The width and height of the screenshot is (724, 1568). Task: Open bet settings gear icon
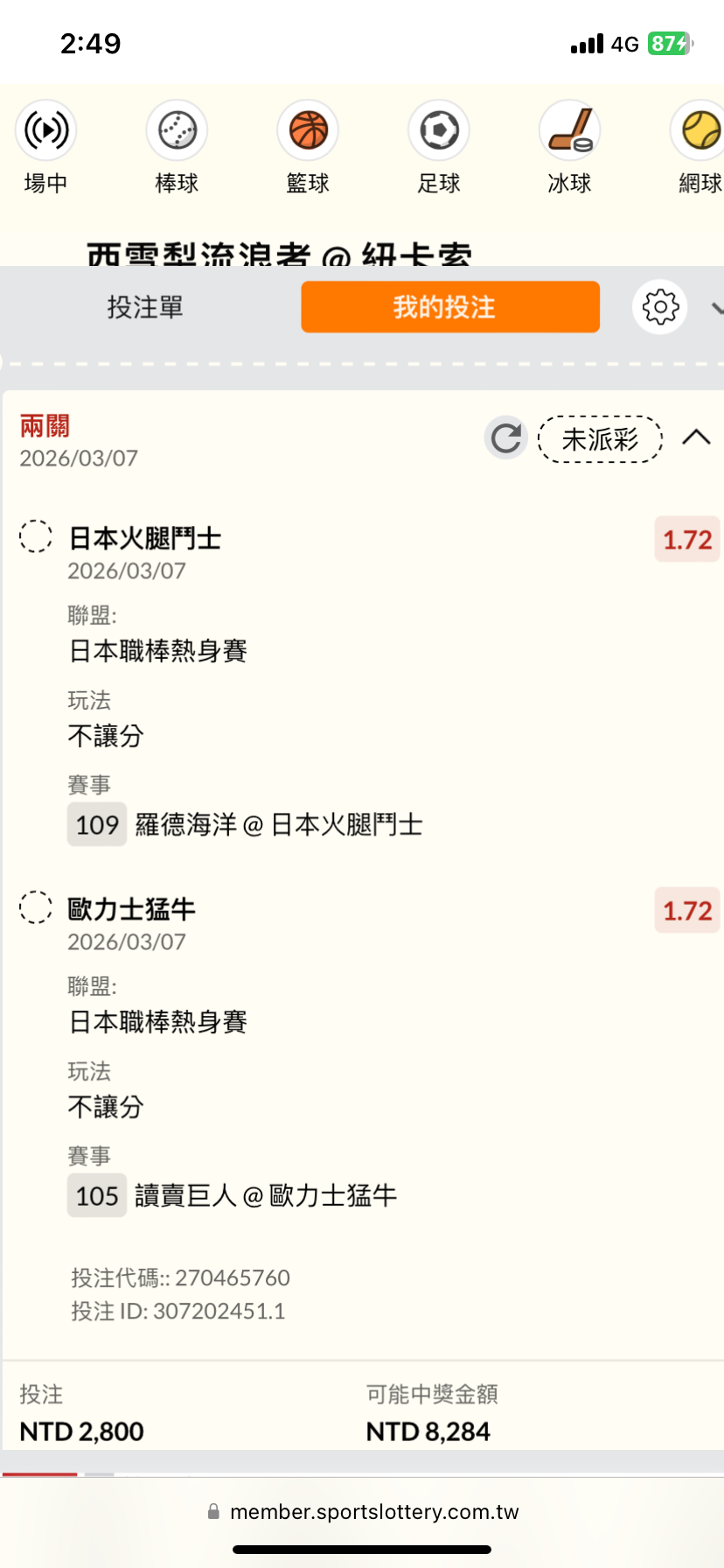[660, 307]
